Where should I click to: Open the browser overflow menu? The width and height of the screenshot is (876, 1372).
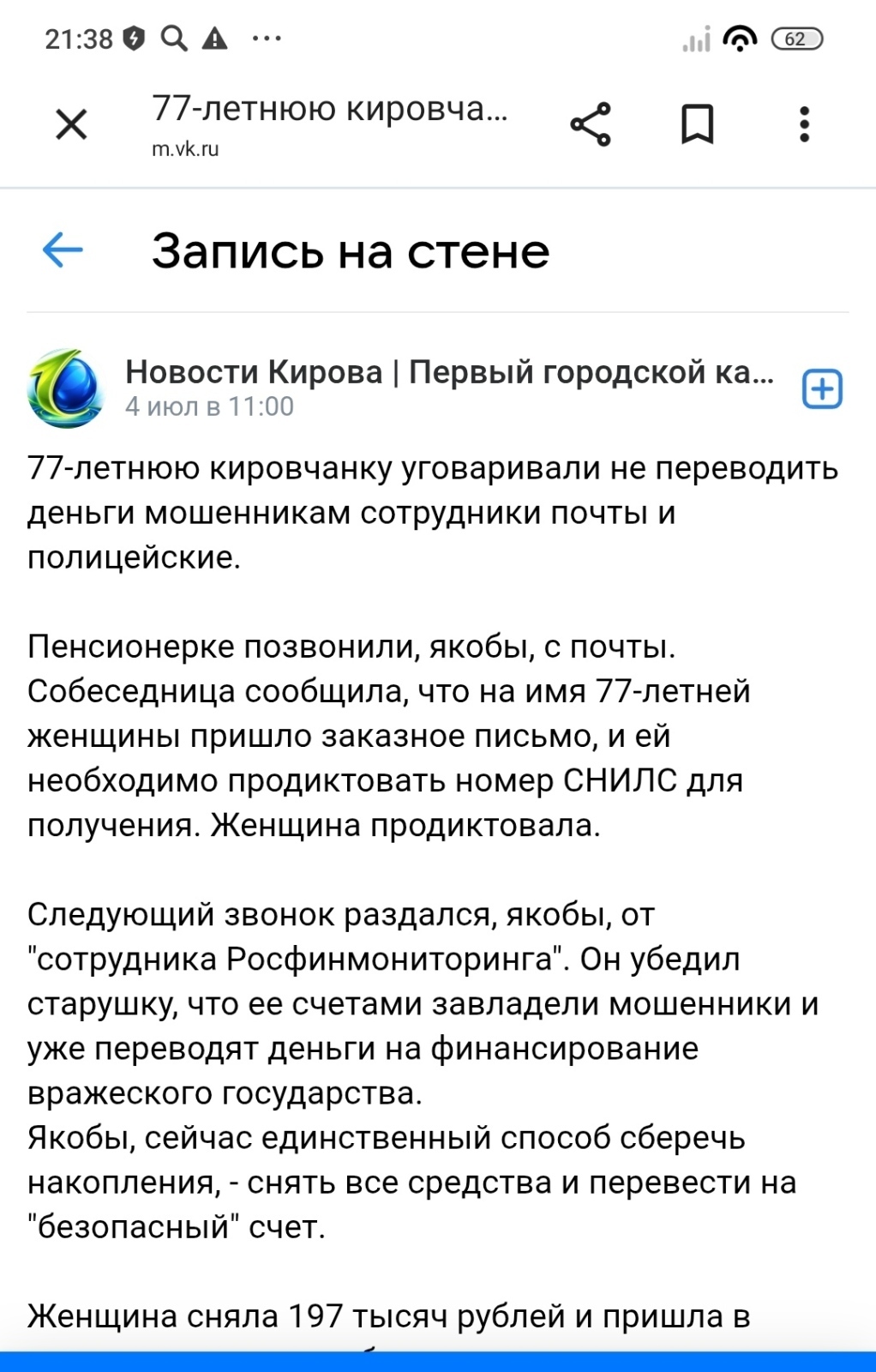pos(804,124)
